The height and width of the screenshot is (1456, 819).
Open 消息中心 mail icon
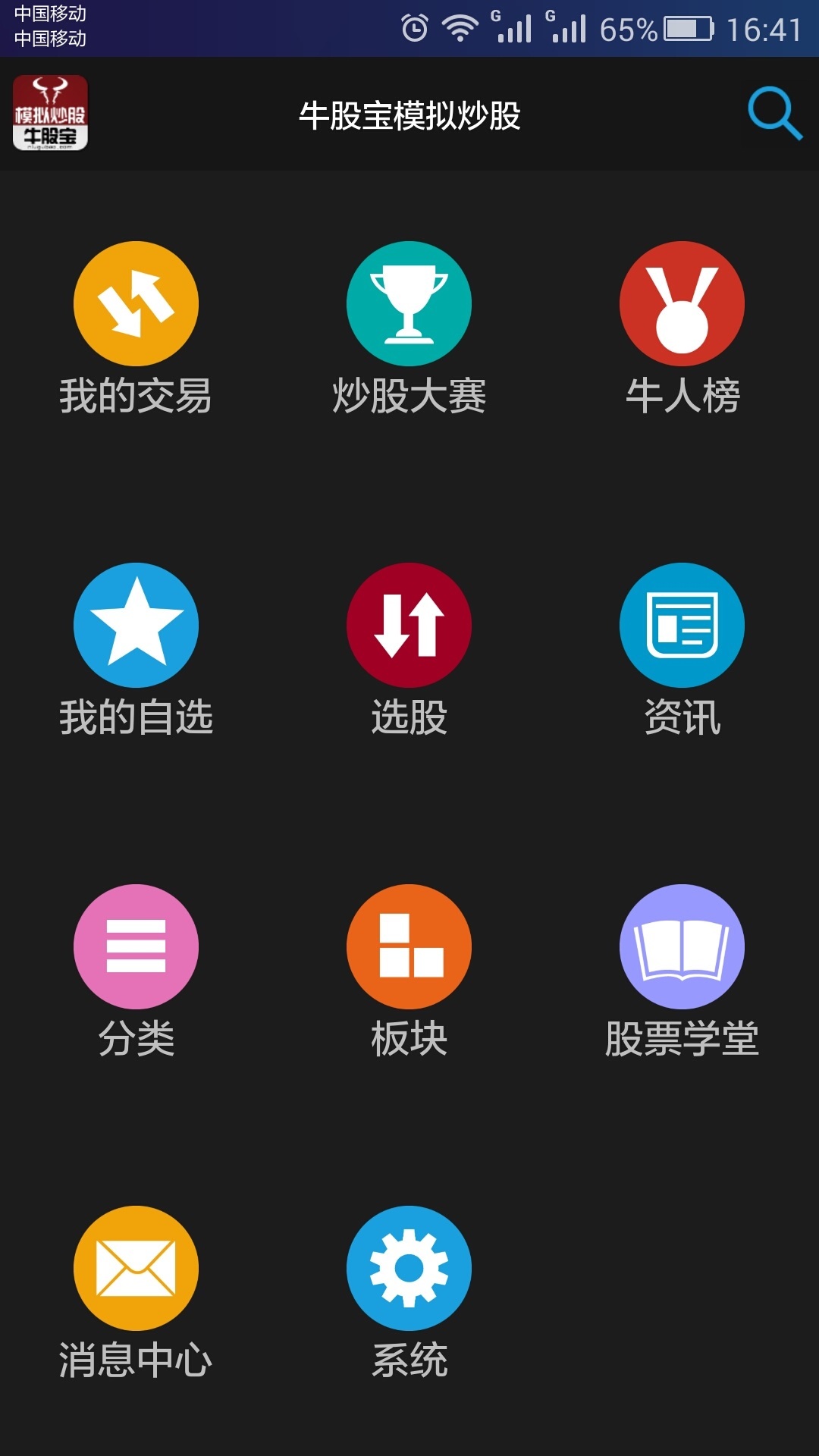(135, 1265)
